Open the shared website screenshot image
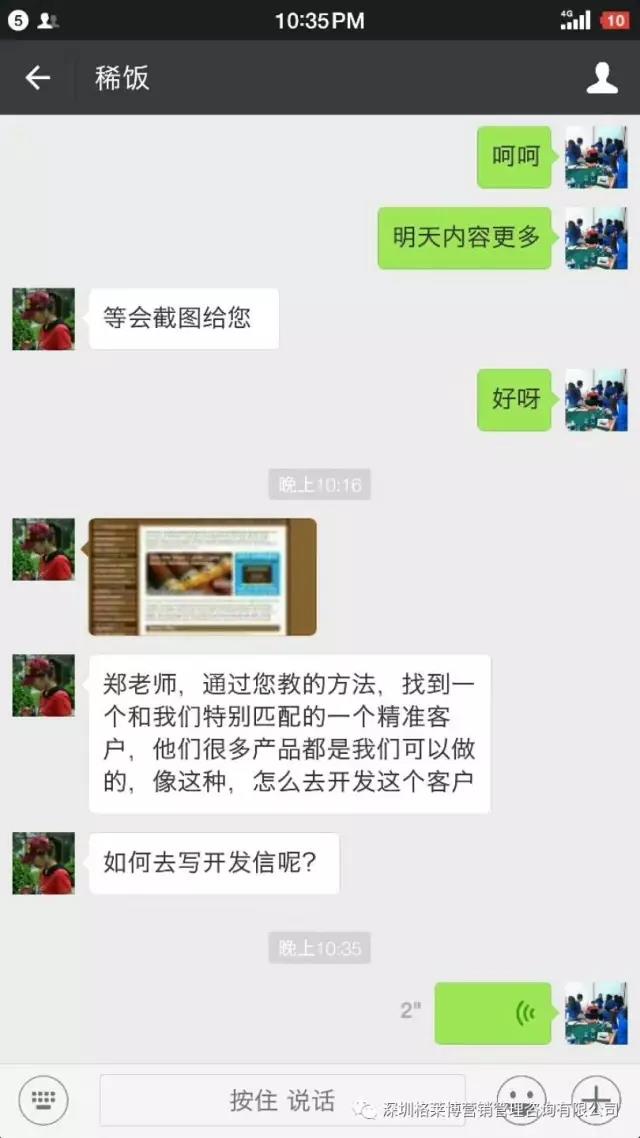The width and height of the screenshot is (640, 1138). click(x=202, y=576)
